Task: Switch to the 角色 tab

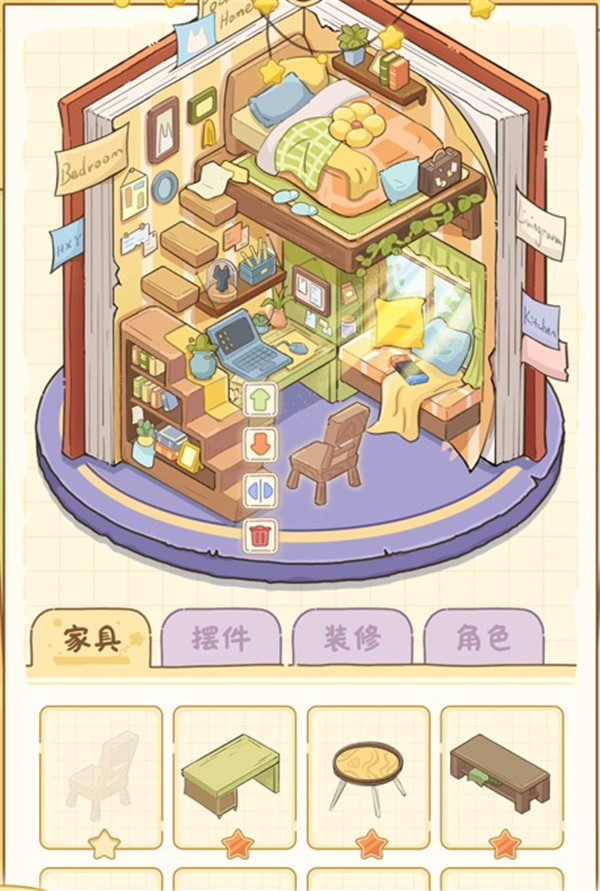Action: click(484, 638)
